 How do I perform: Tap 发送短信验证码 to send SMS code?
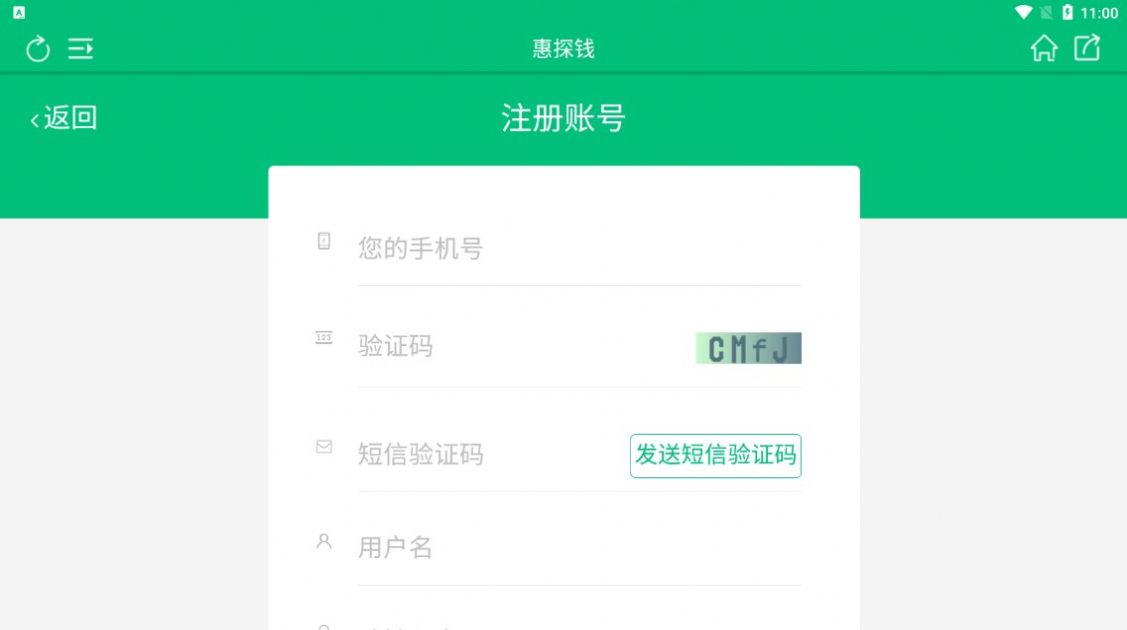(x=715, y=455)
